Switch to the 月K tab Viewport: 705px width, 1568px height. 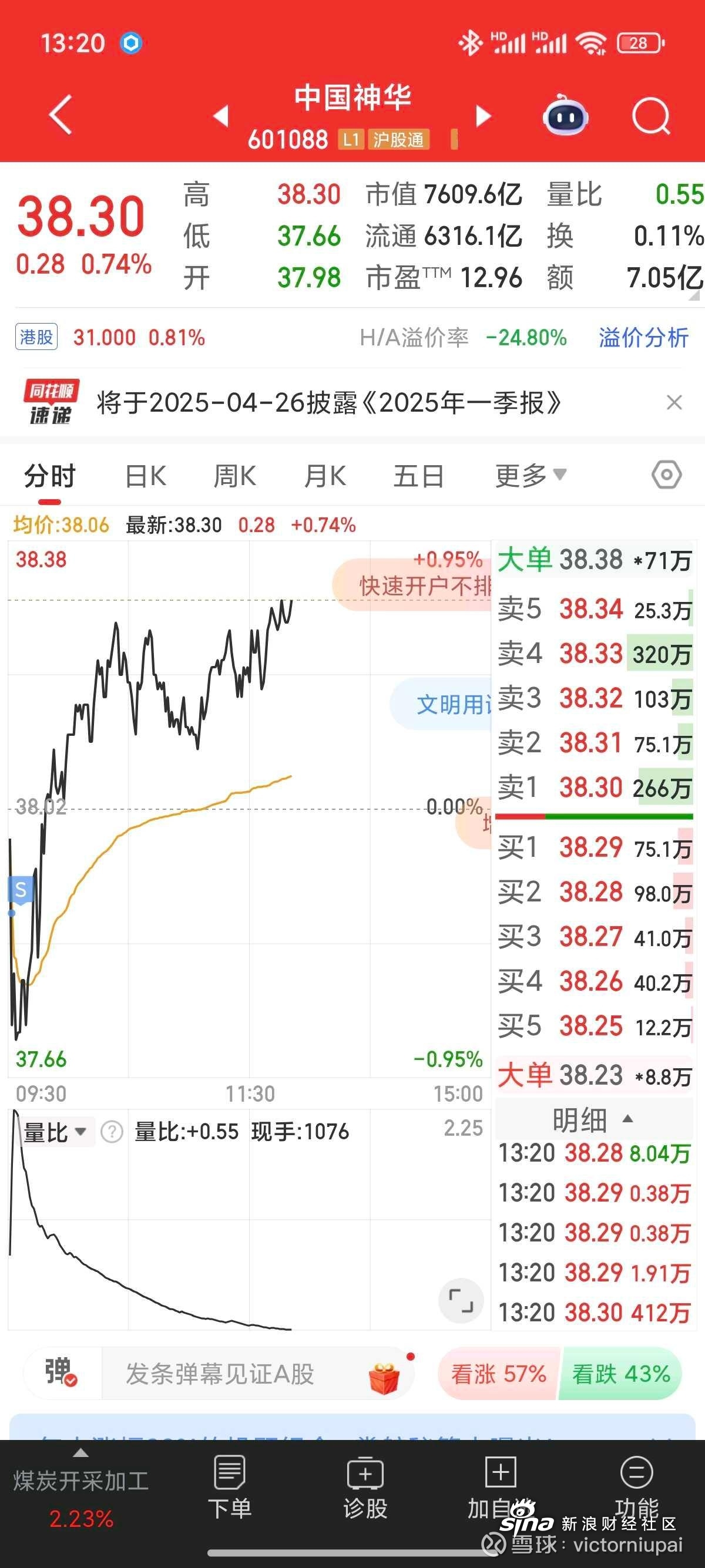point(325,476)
